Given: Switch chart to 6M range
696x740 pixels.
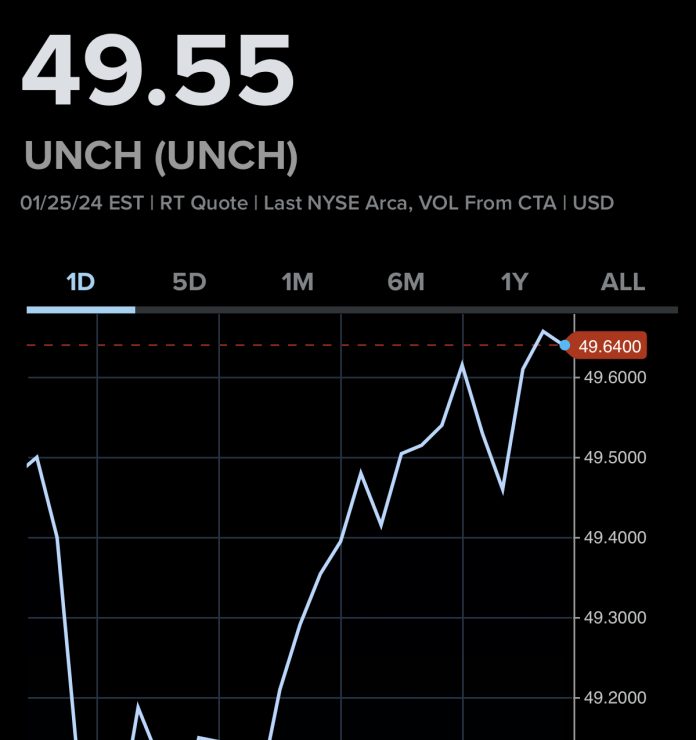Looking at the screenshot, I should pyautogui.click(x=406, y=283).
